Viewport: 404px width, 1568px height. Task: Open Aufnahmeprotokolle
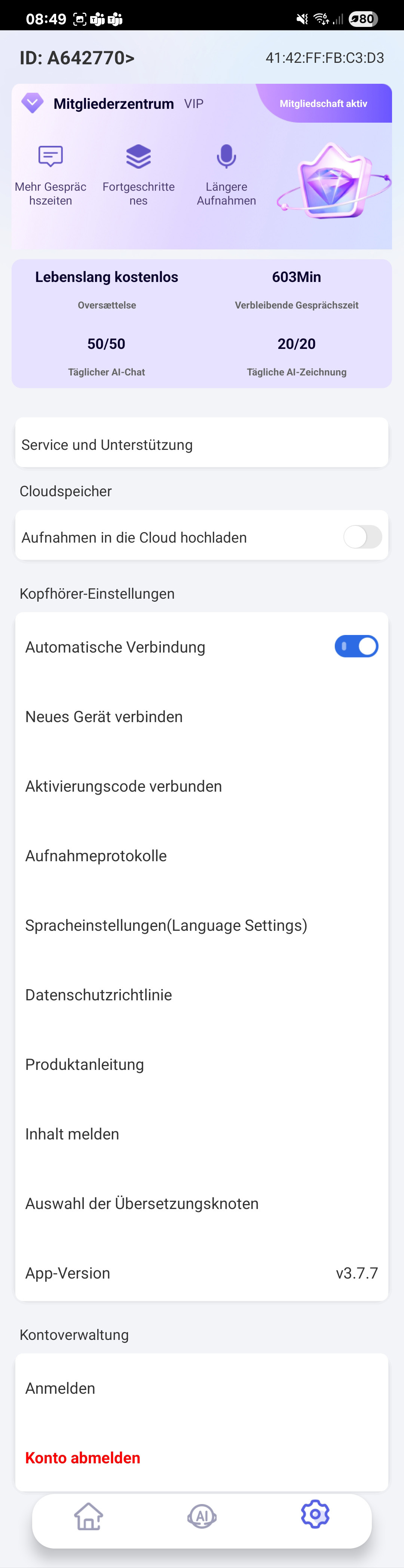click(201, 855)
